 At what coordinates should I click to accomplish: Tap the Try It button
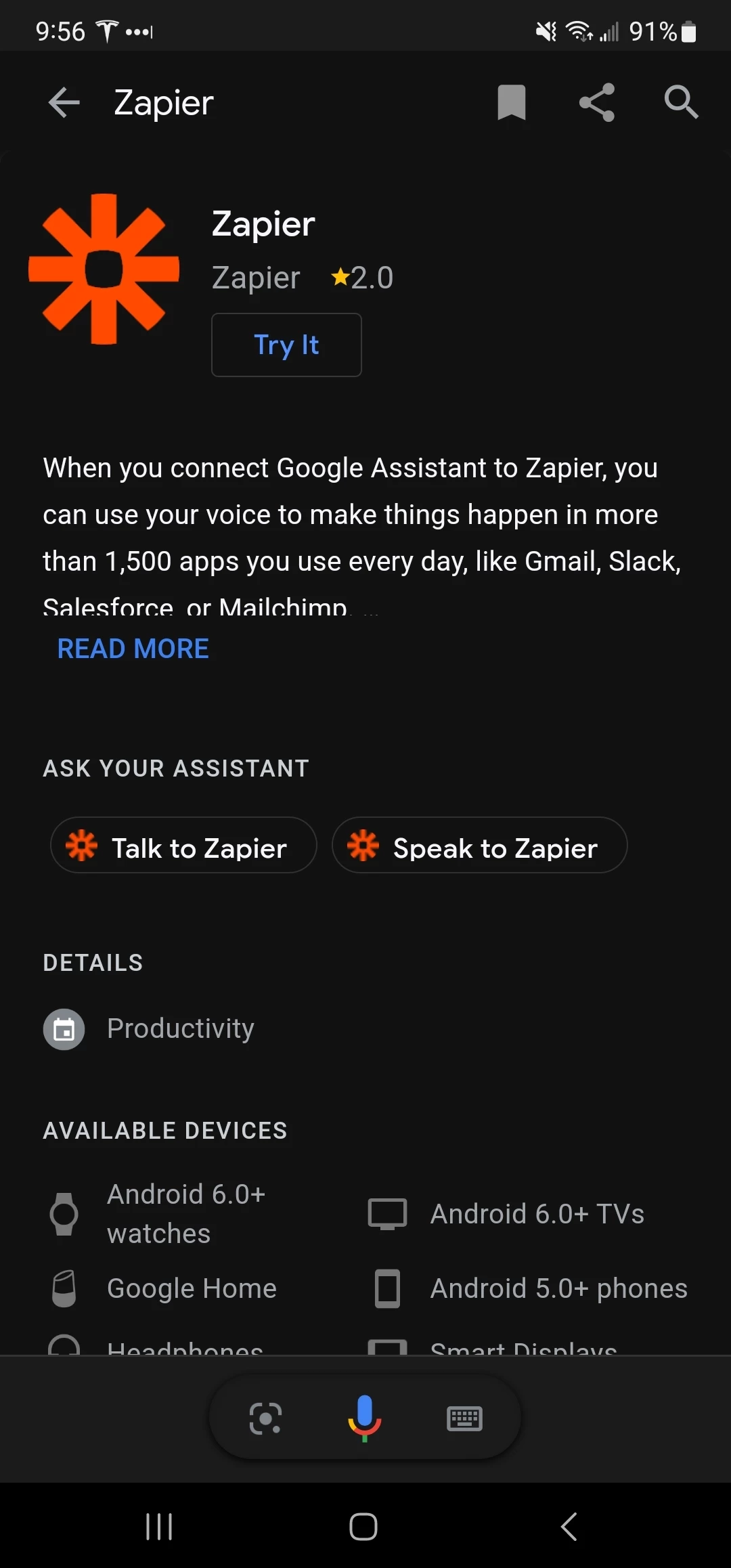pyautogui.click(x=286, y=345)
